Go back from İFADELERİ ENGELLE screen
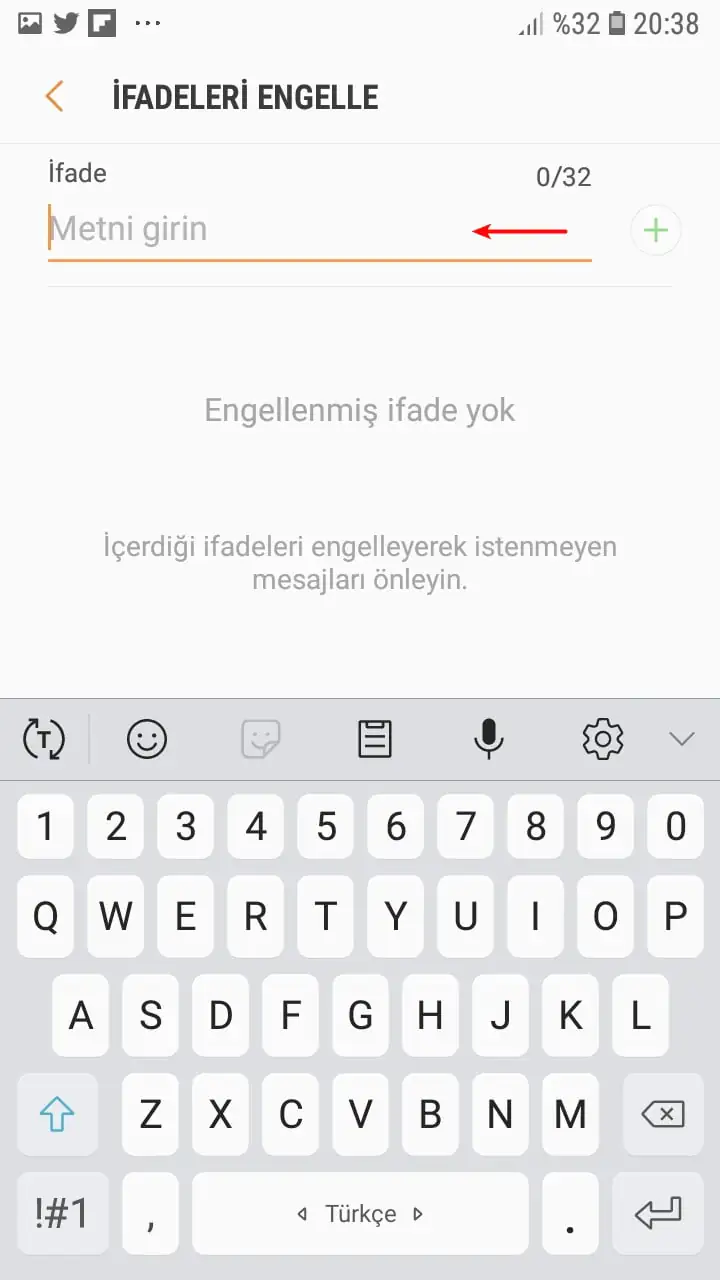Image resolution: width=720 pixels, height=1280 pixels. 57,96
